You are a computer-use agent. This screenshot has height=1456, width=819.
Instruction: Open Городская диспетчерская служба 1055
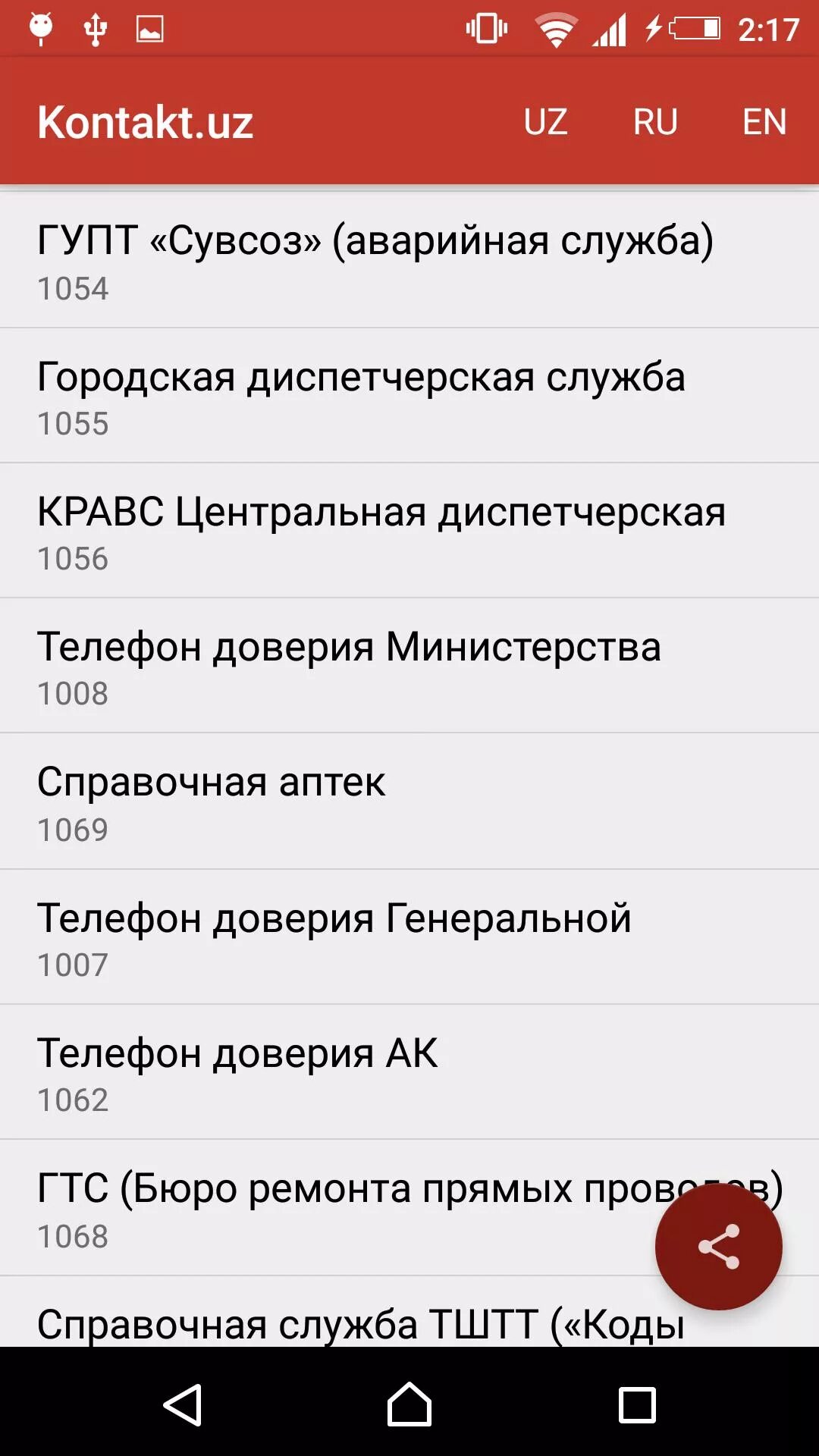pyautogui.click(x=362, y=397)
